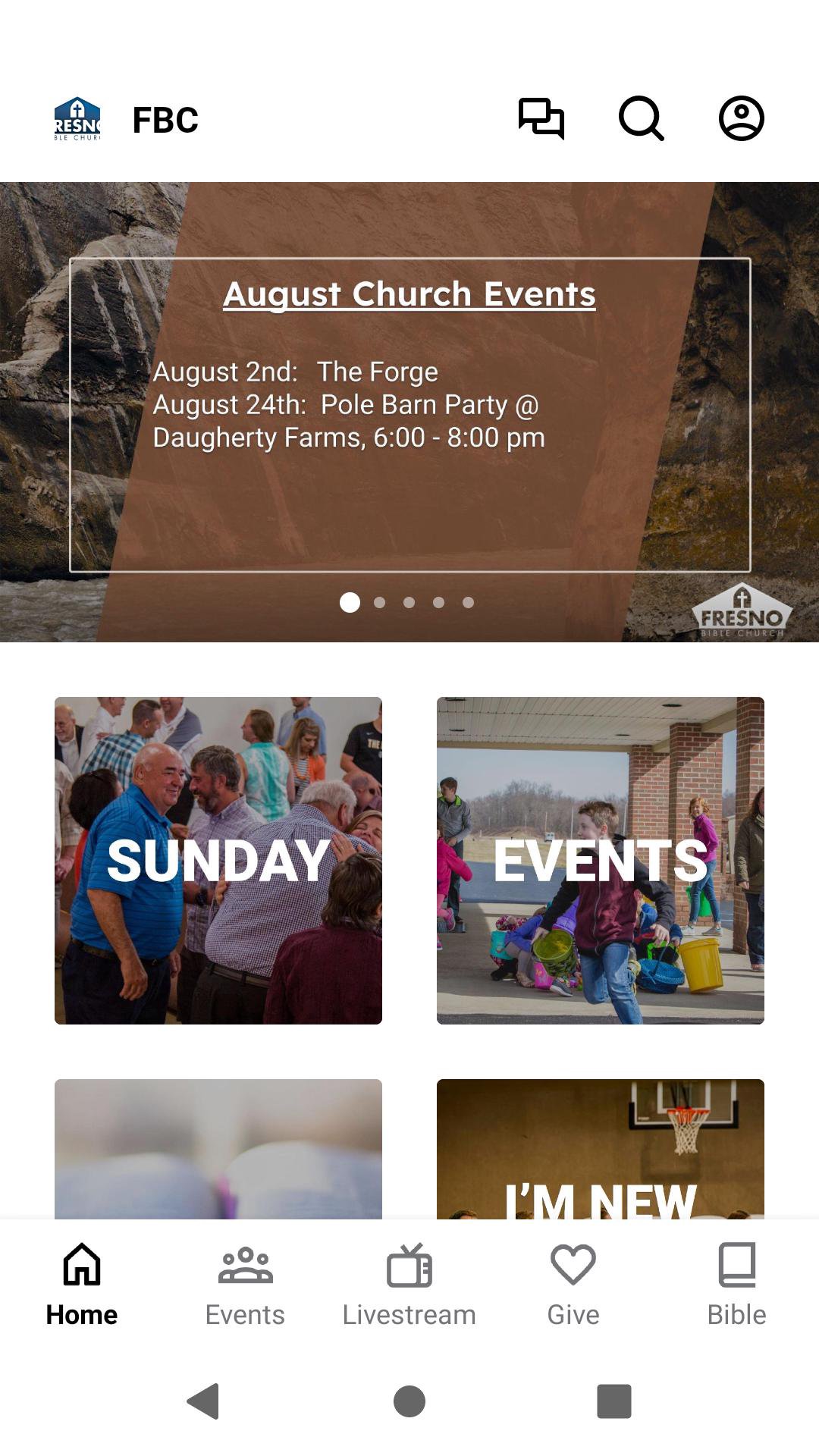Open the I'M NEW tile
819x1456 pixels.
click(601, 1150)
